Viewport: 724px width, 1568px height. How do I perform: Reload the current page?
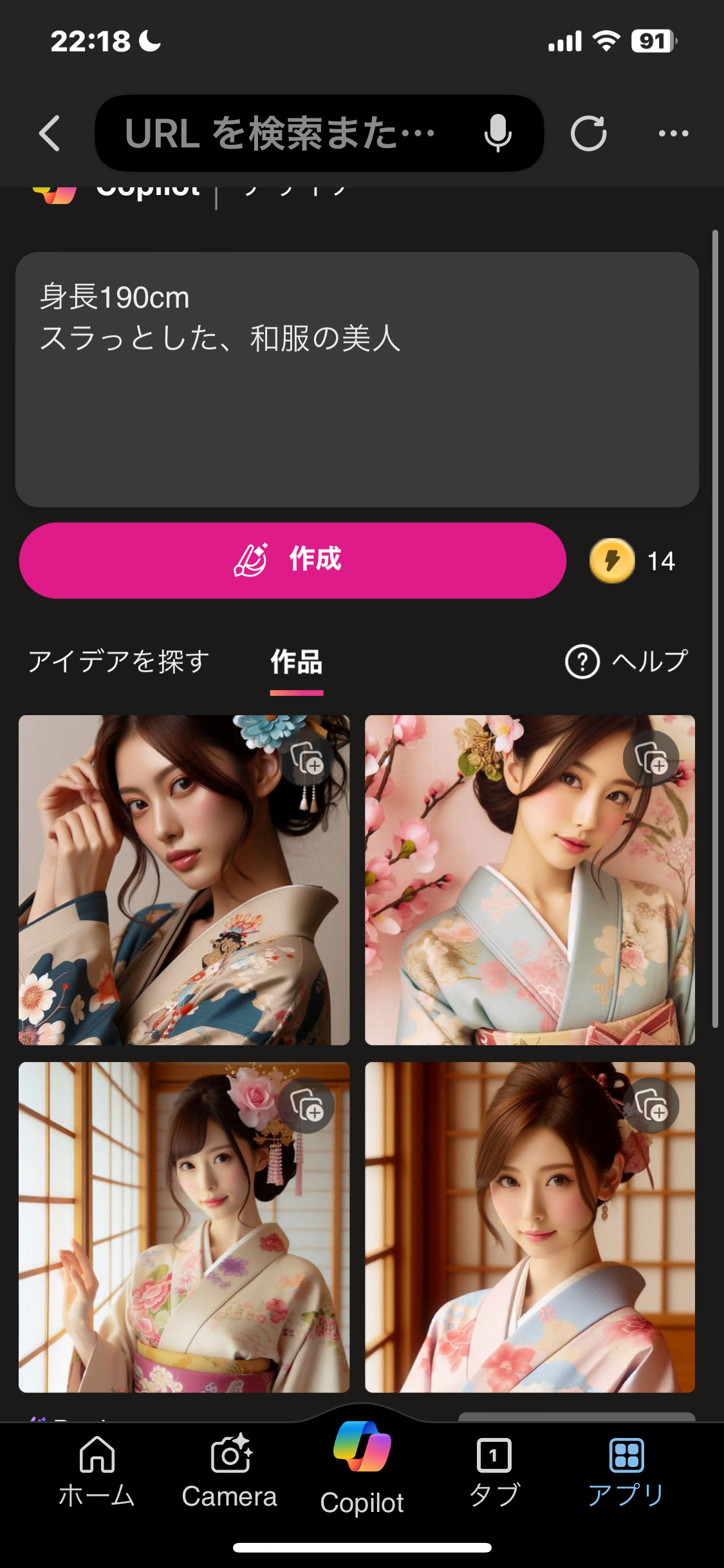click(588, 134)
